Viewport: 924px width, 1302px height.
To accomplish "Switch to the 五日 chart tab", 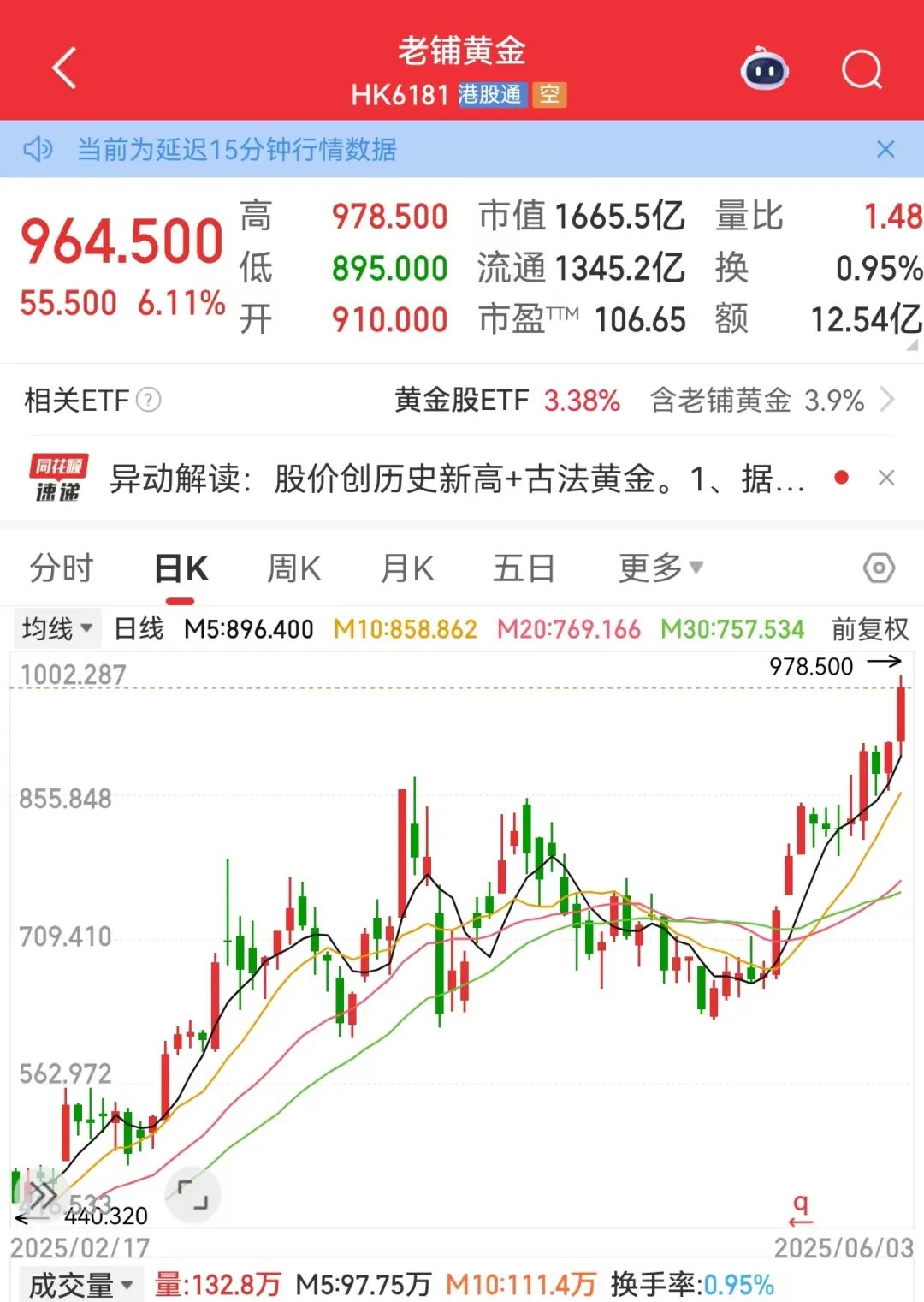I will (x=524, y=568).
